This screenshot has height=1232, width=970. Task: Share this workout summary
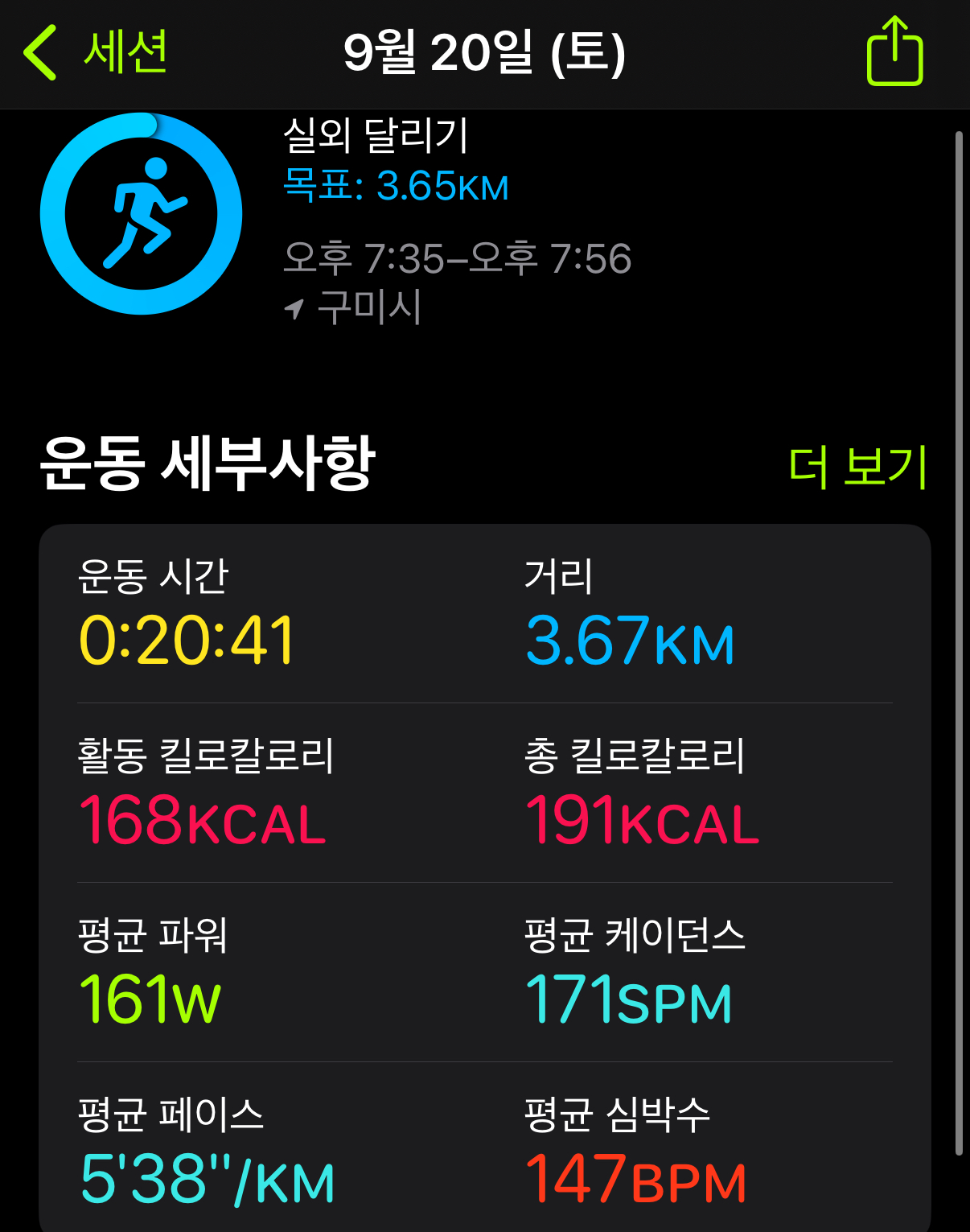pos(894,52)
